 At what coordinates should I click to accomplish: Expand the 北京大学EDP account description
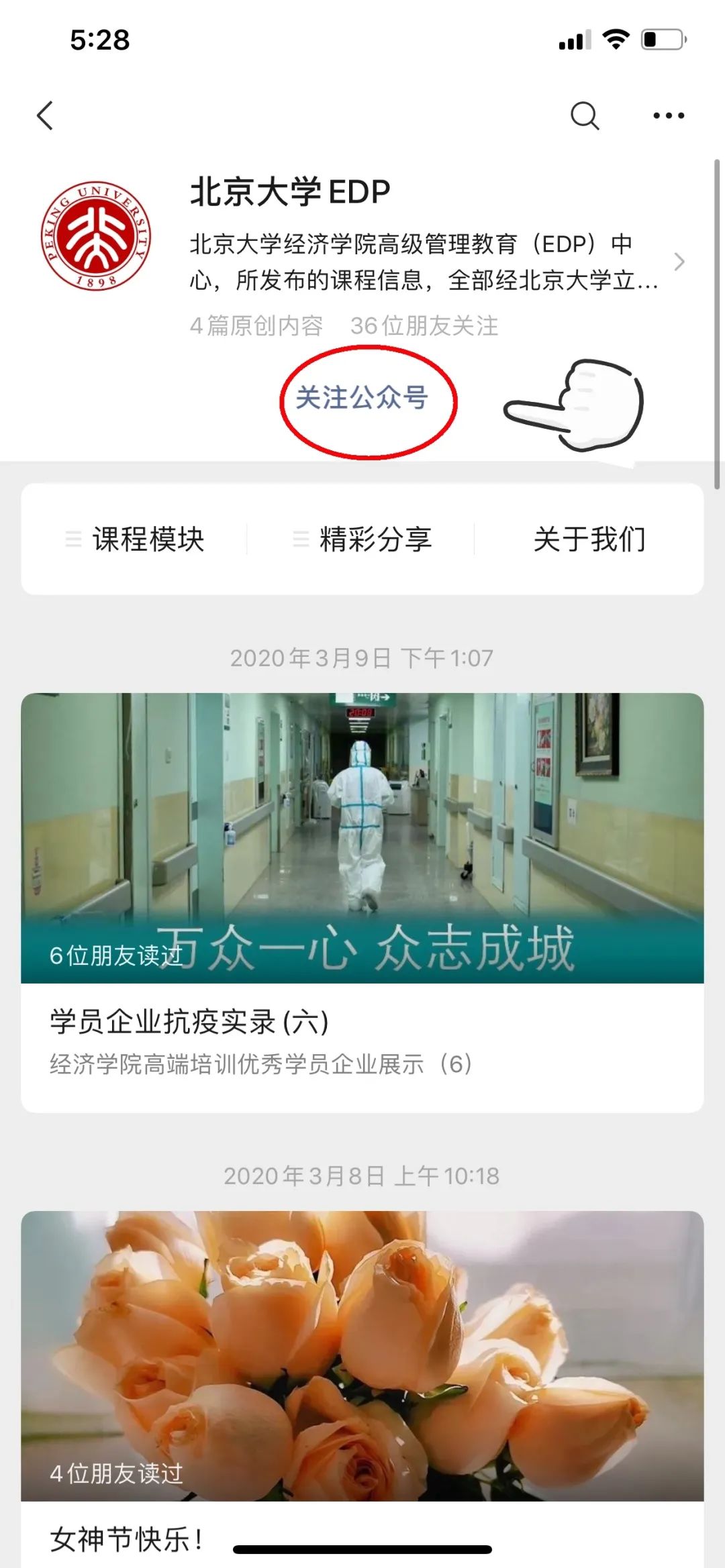pyautogui.click(x=679, y=262)
